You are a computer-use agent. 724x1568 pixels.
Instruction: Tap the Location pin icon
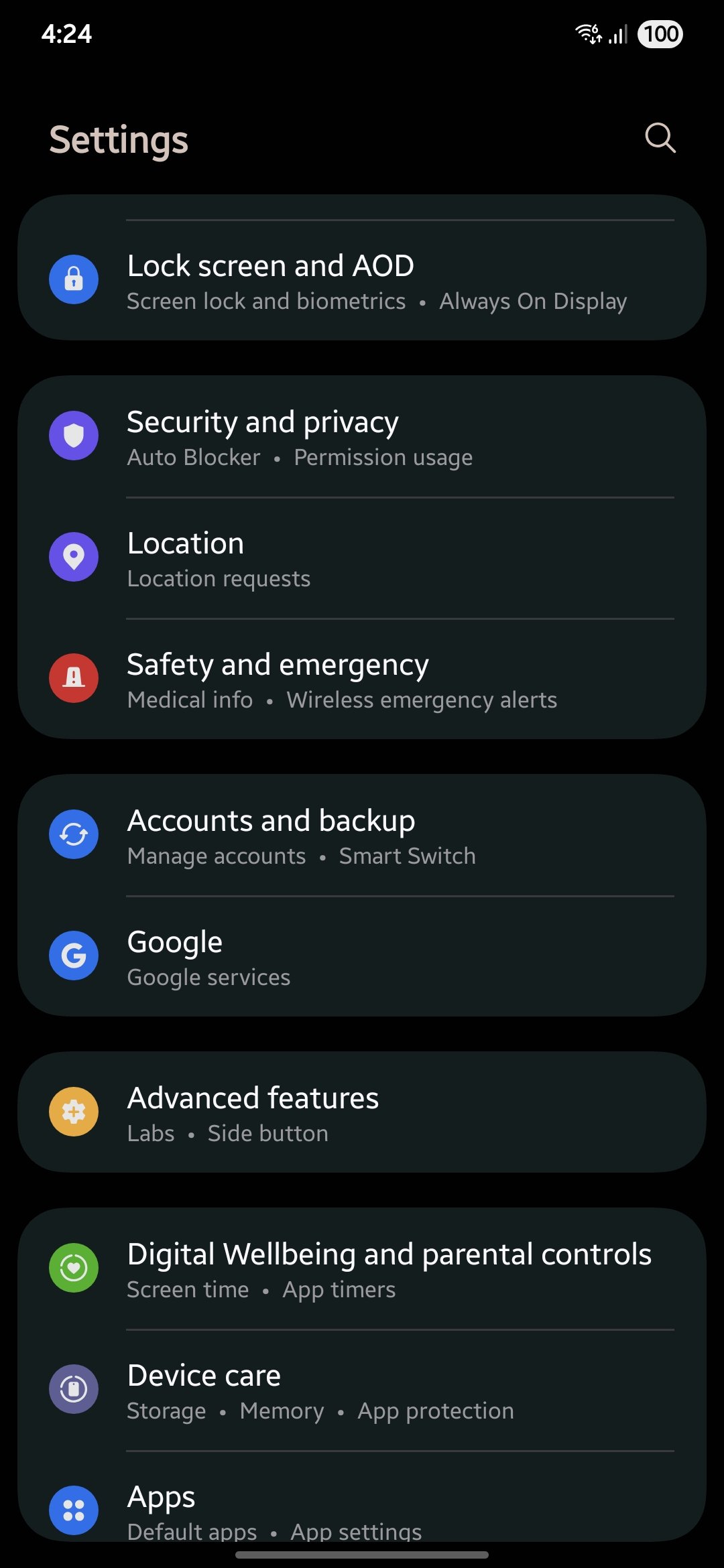[x=74, y=557]
